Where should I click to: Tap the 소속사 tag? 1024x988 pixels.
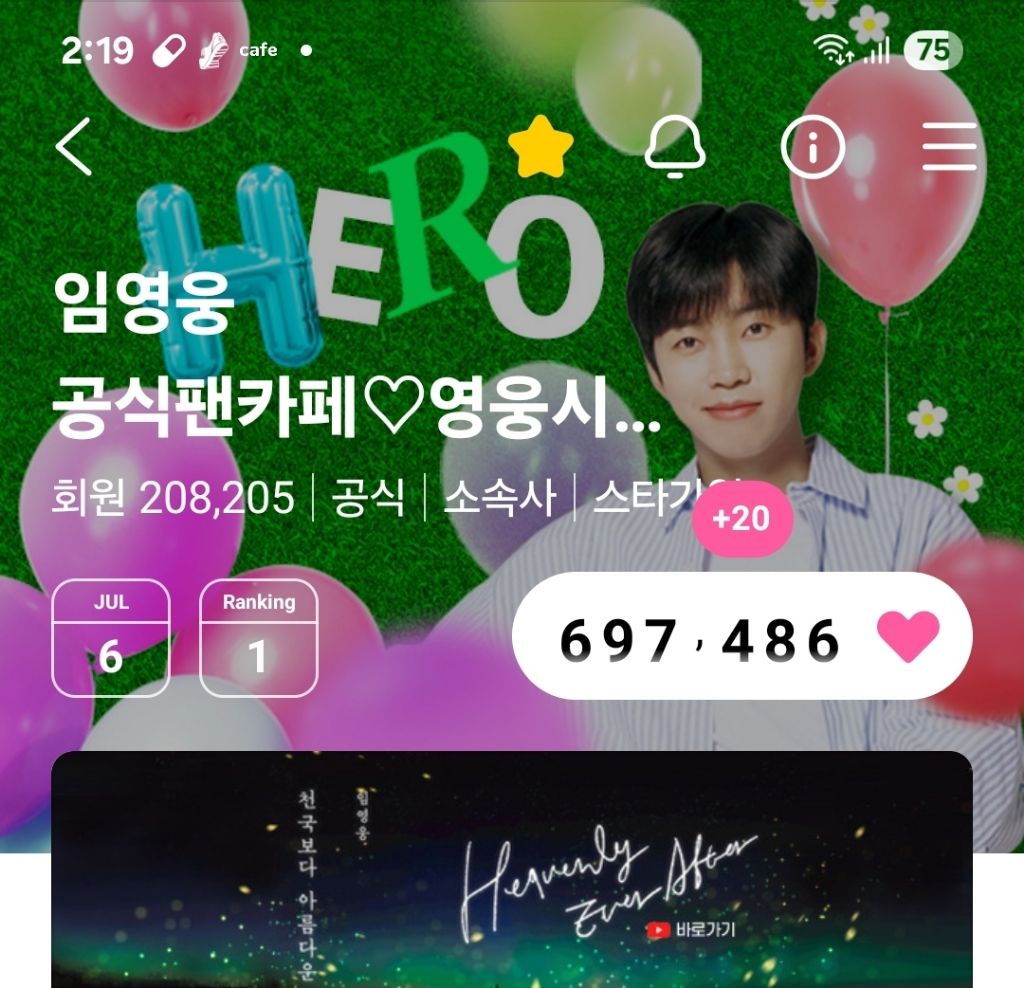pos(499,497)
